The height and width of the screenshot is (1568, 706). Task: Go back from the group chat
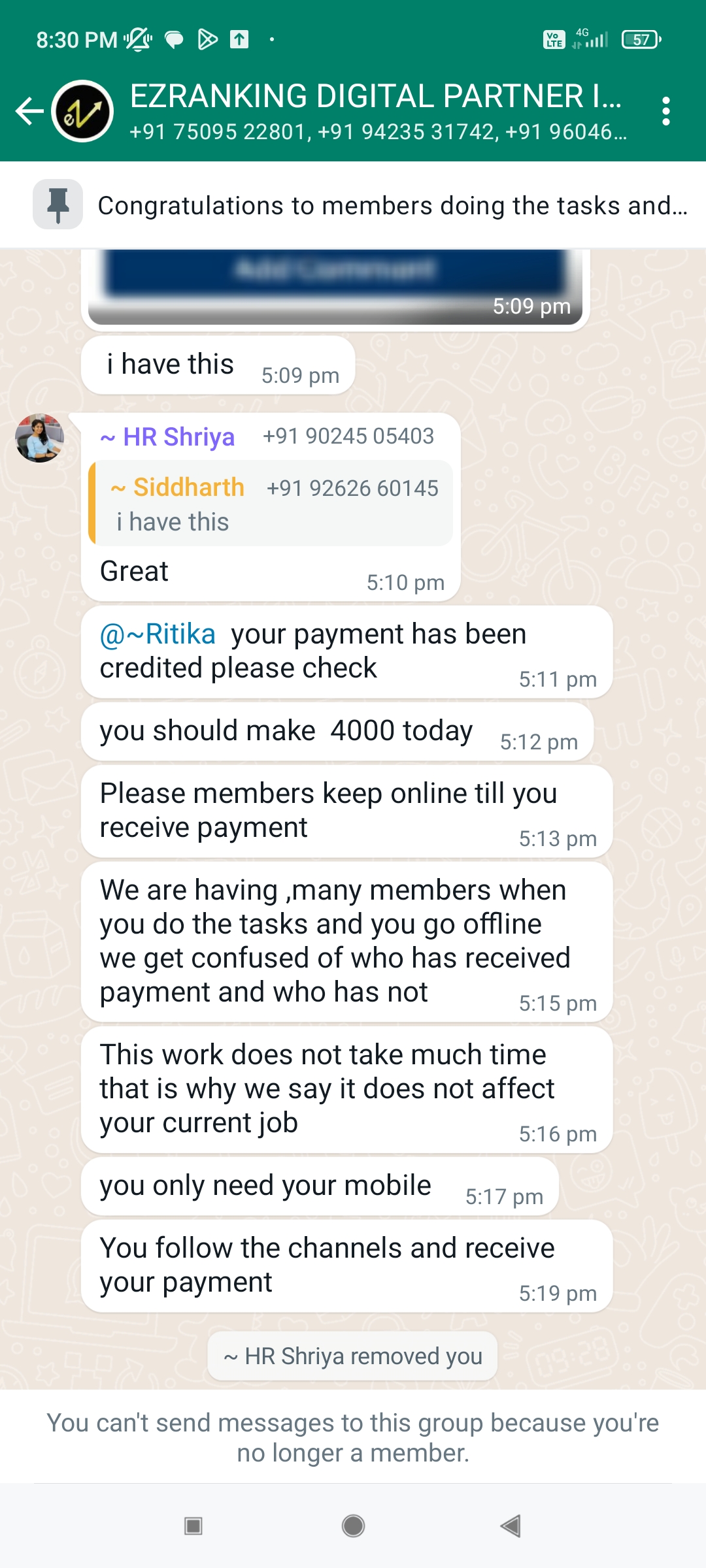pyautogui.click(x=29, y=111)
